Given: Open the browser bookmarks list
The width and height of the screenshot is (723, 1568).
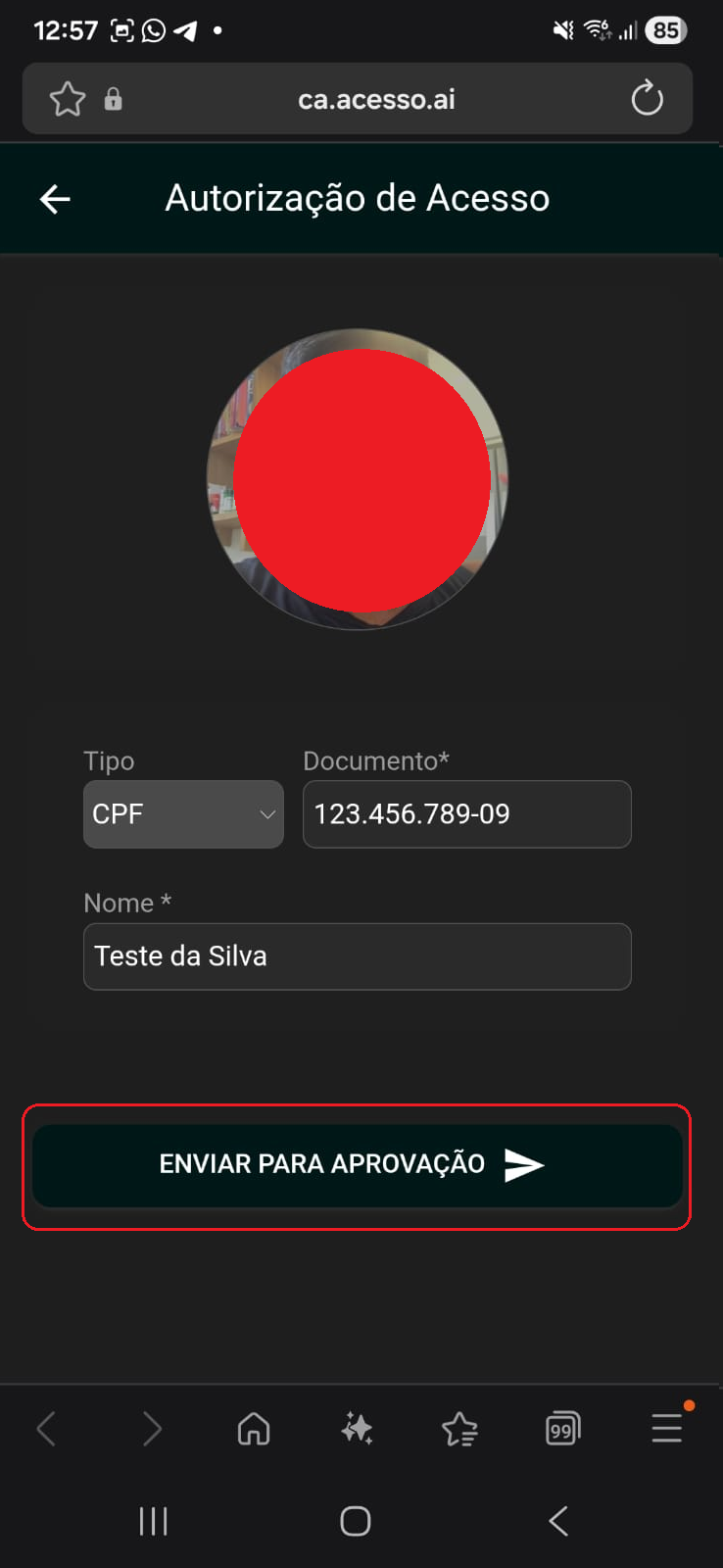Looking at the screenshot, I should [x=459, y=1429].
